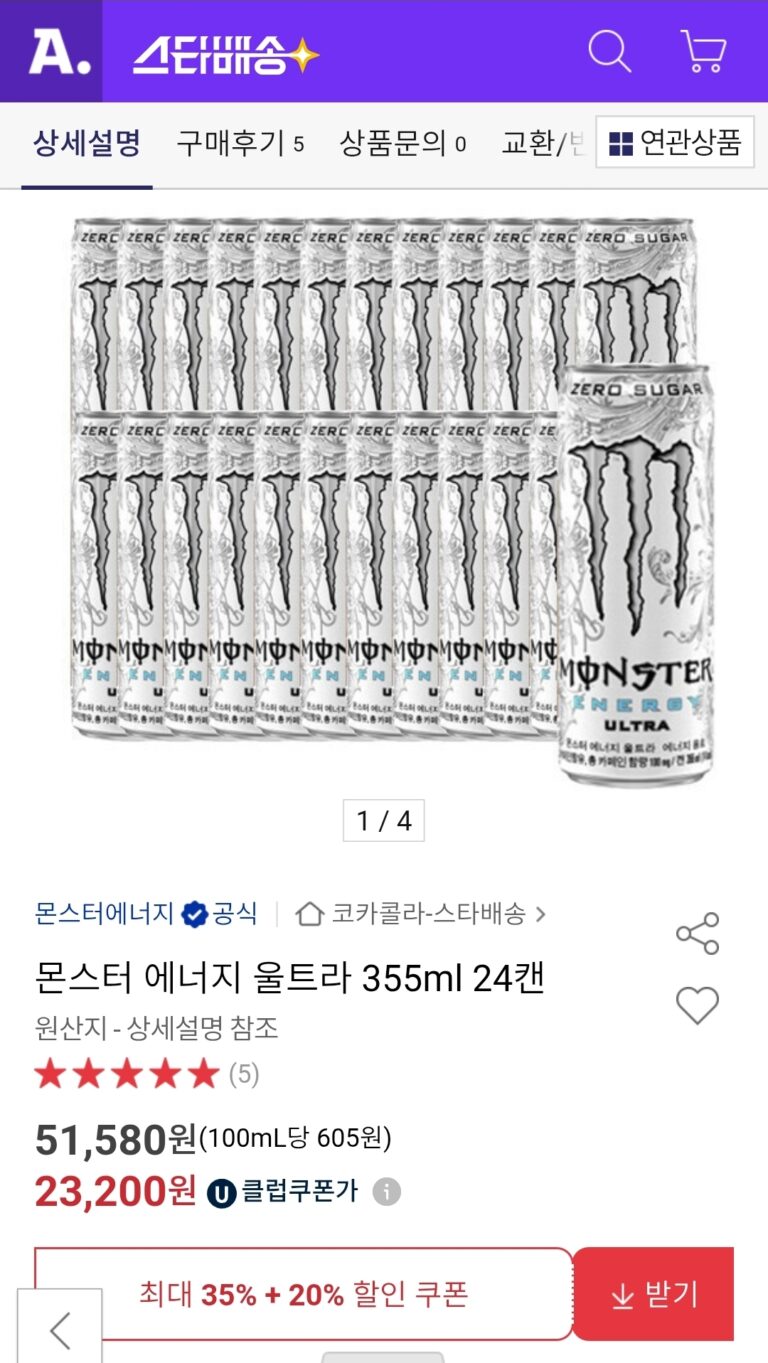Tap 받기 to download the coupon

[x=653, y=1295]
